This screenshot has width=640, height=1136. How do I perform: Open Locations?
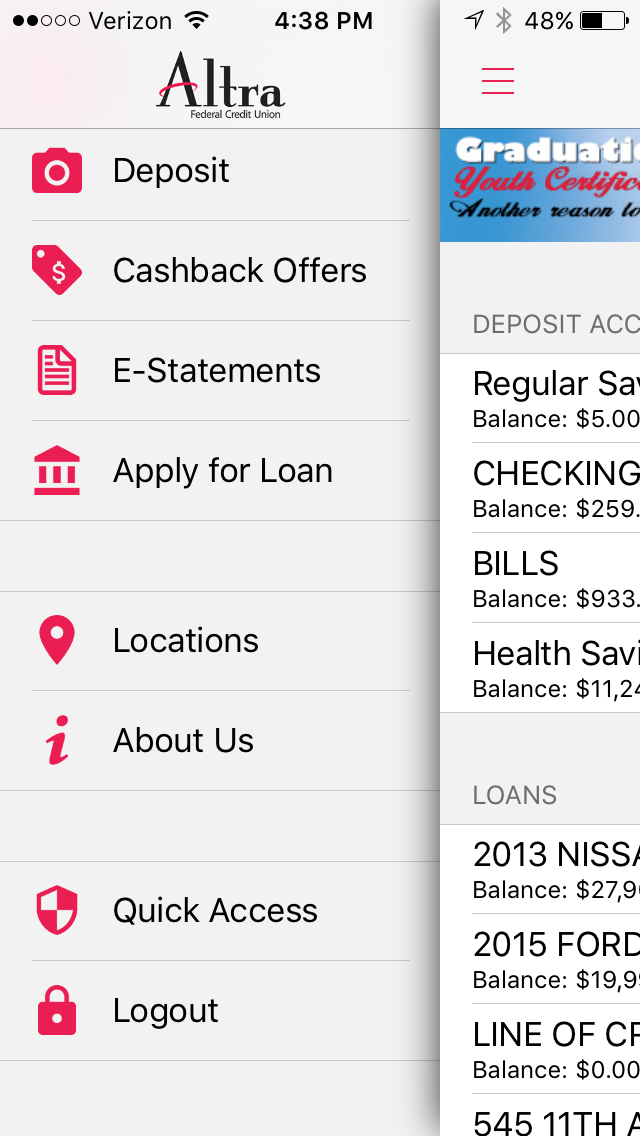click(x=220, y=640)
